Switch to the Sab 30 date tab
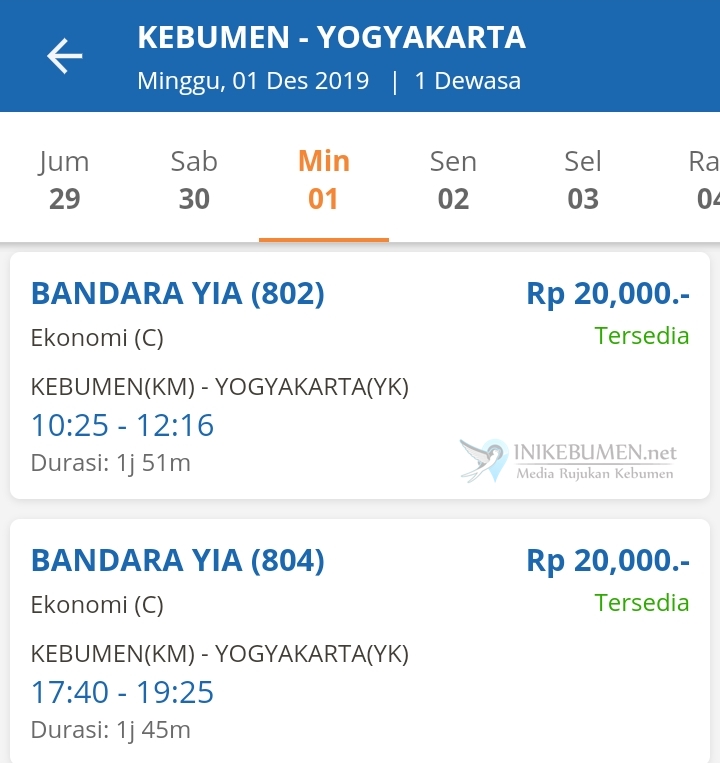 tap(193, 180)
